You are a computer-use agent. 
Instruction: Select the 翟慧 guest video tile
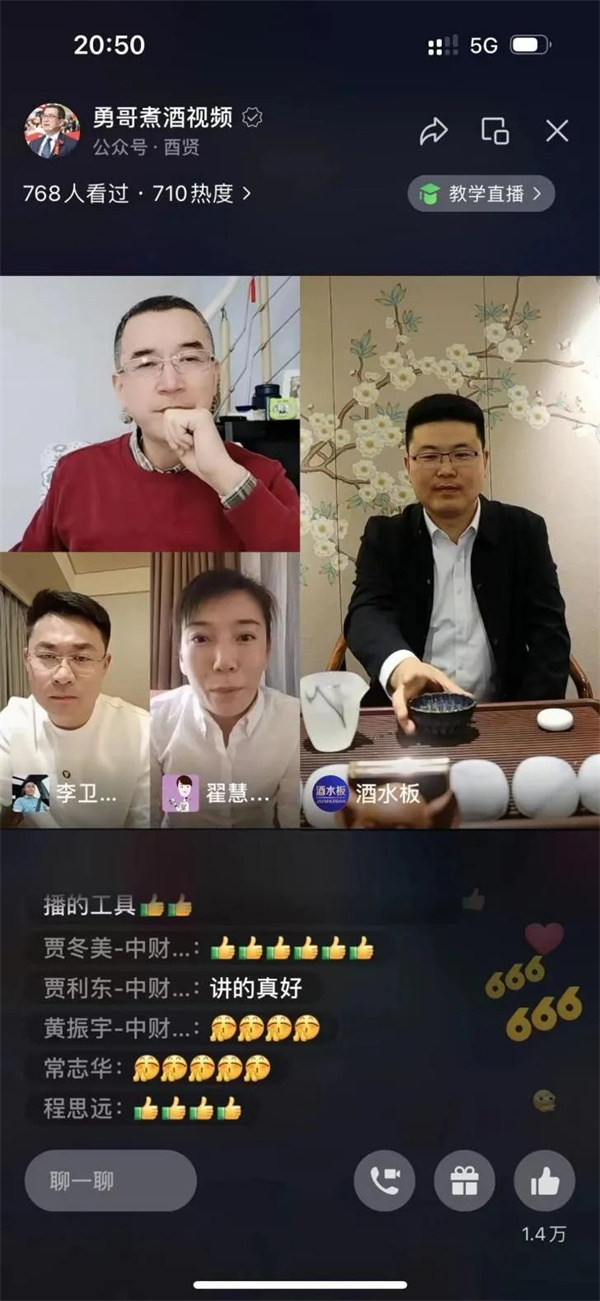(225, 690)
